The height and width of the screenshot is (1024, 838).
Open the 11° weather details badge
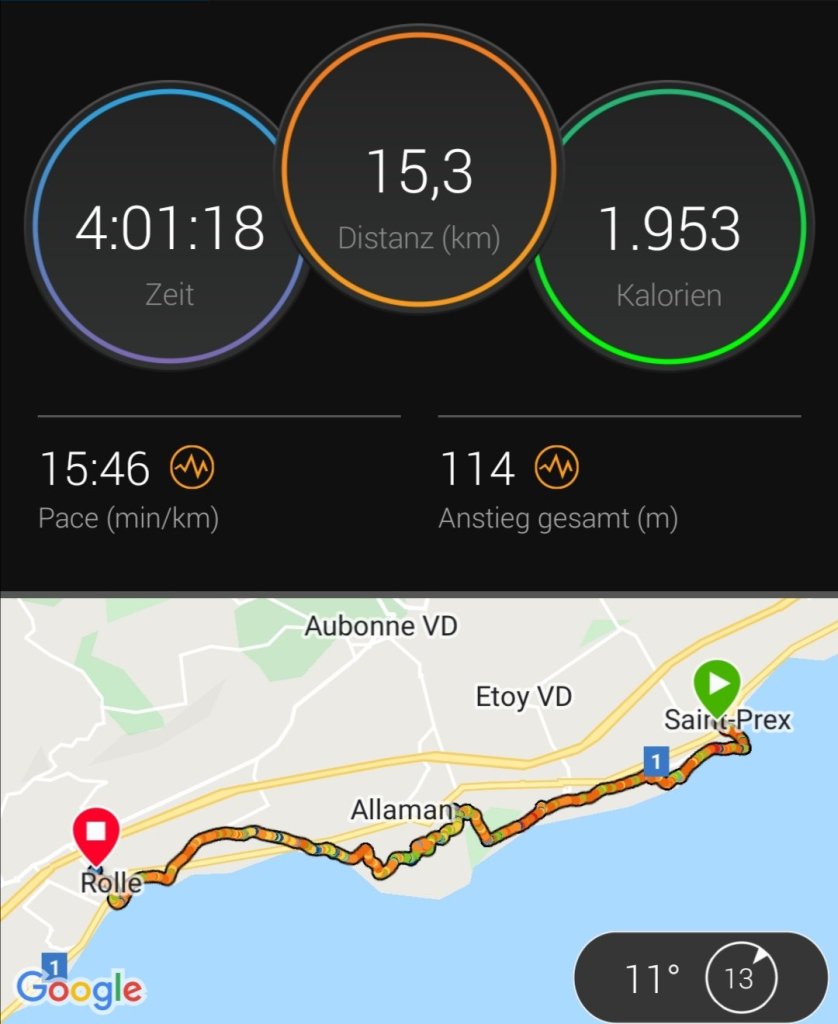(701, 977)
